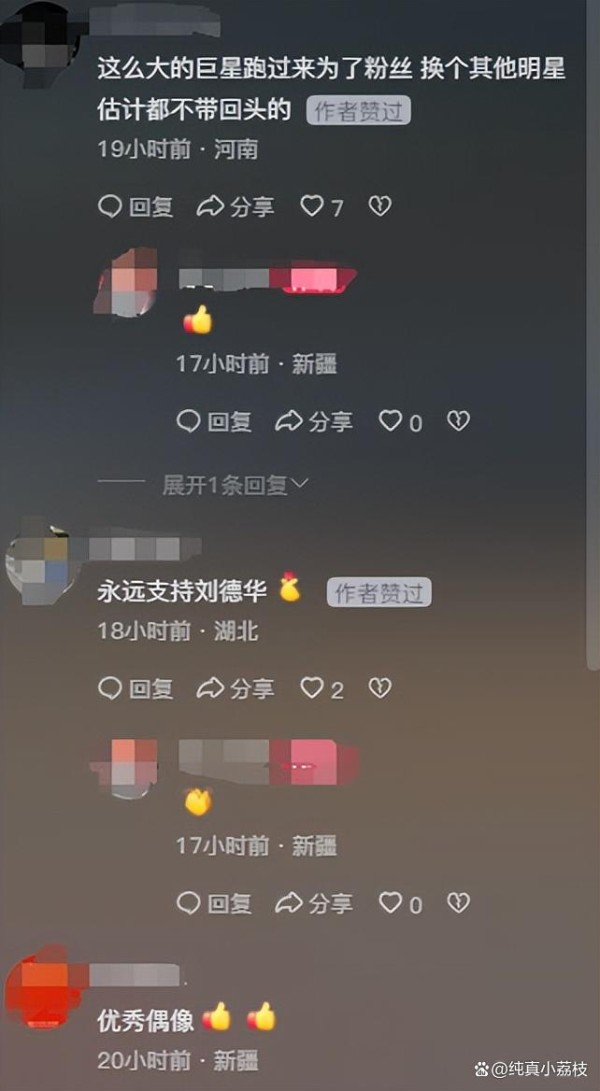Open the avatar of the 永远支持刘德华 commenter
Image resolution: width=600 pixels, height=1091 pixels.
tap(40, 561)
